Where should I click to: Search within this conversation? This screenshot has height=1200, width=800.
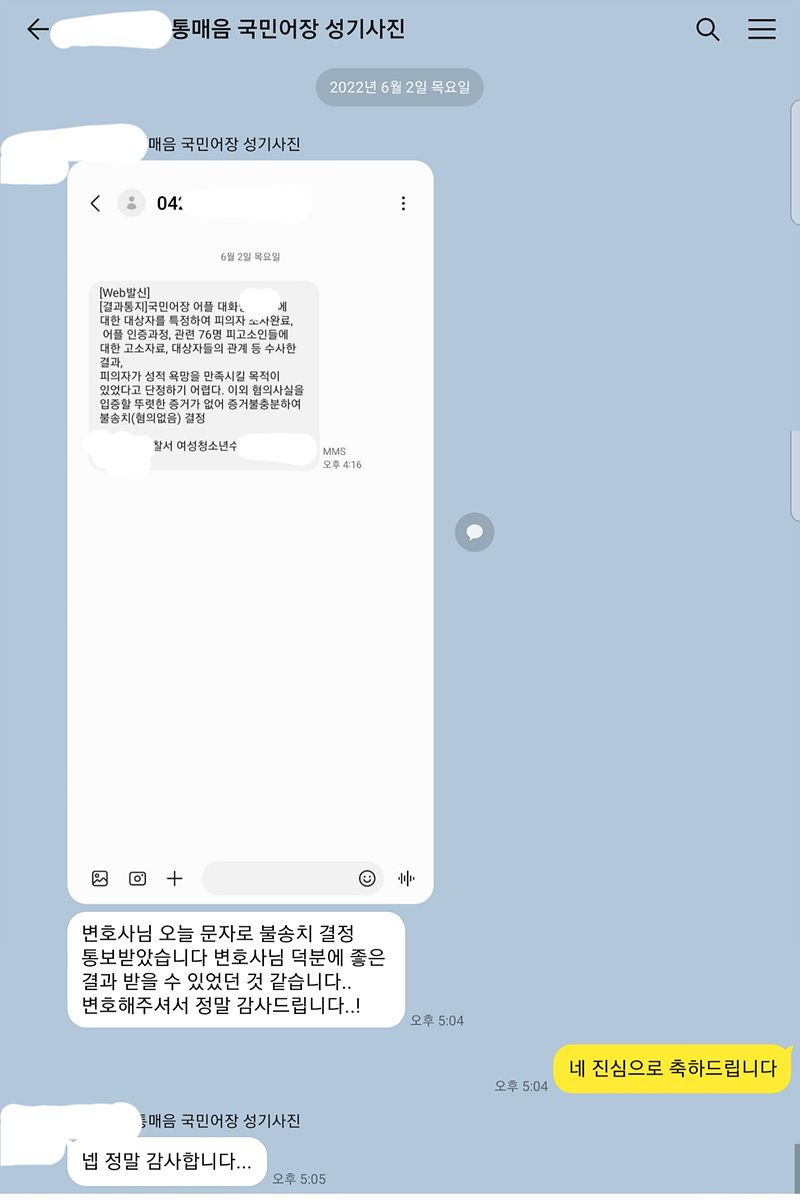click(707, 30)
